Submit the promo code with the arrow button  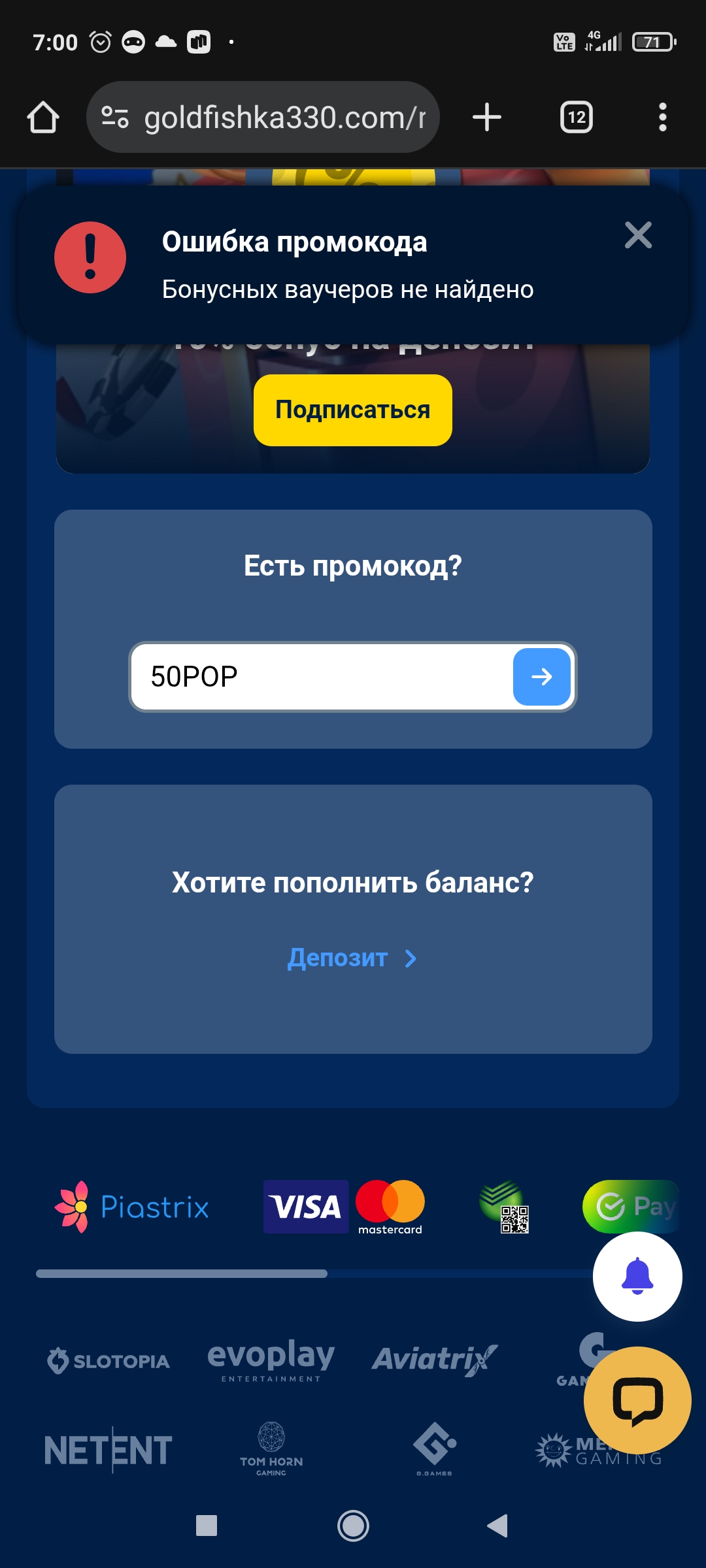541,677
